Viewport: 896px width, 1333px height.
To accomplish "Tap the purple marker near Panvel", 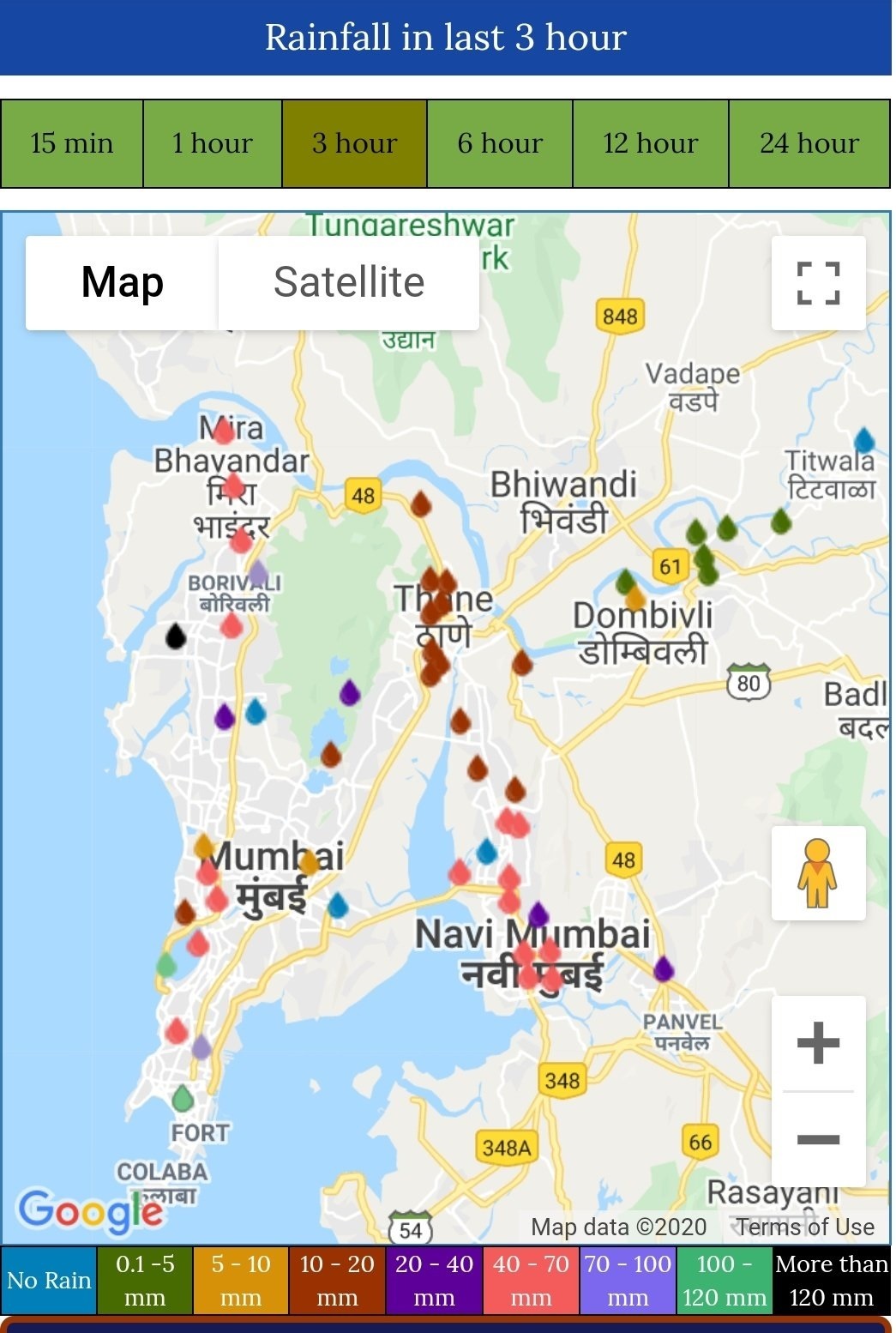I will click(x=664, y=969).
